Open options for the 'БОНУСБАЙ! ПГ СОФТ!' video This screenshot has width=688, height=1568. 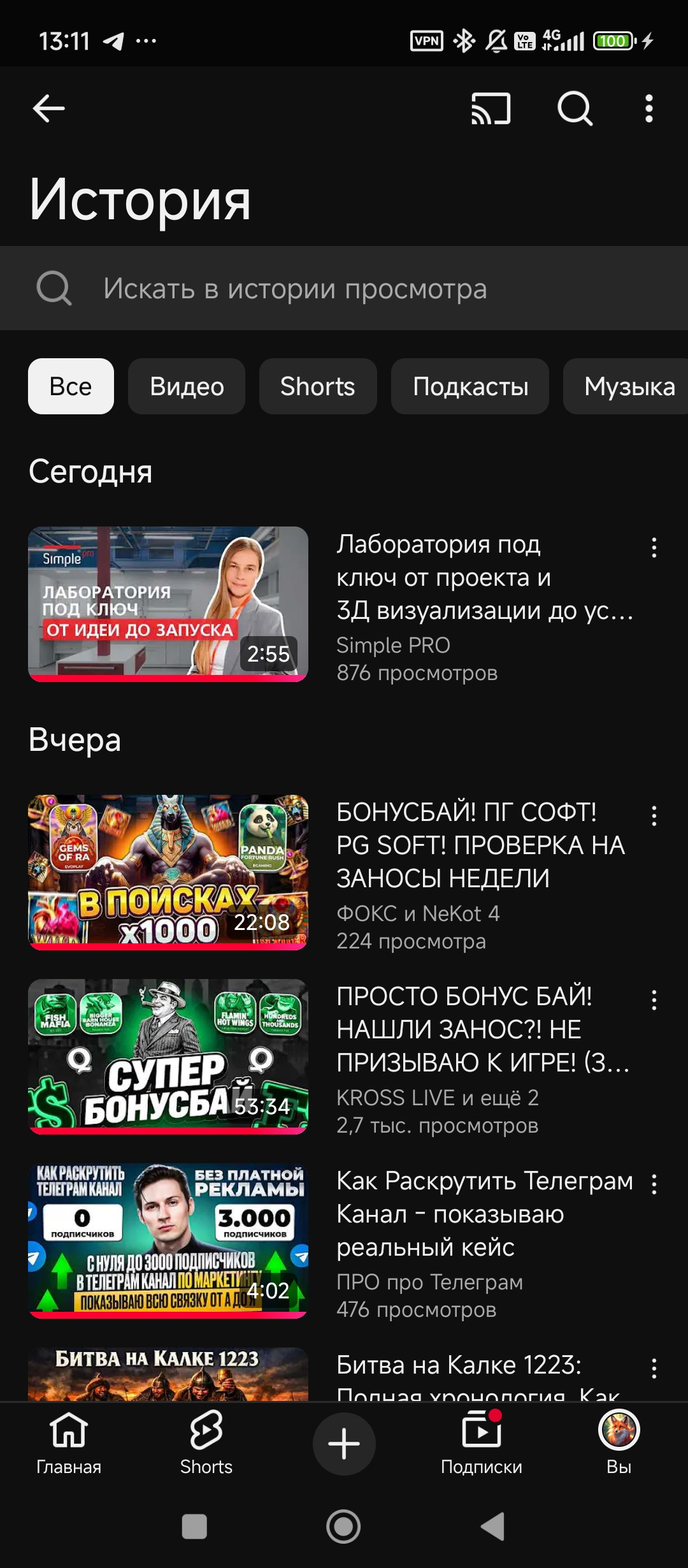click(x=654, y=816)
